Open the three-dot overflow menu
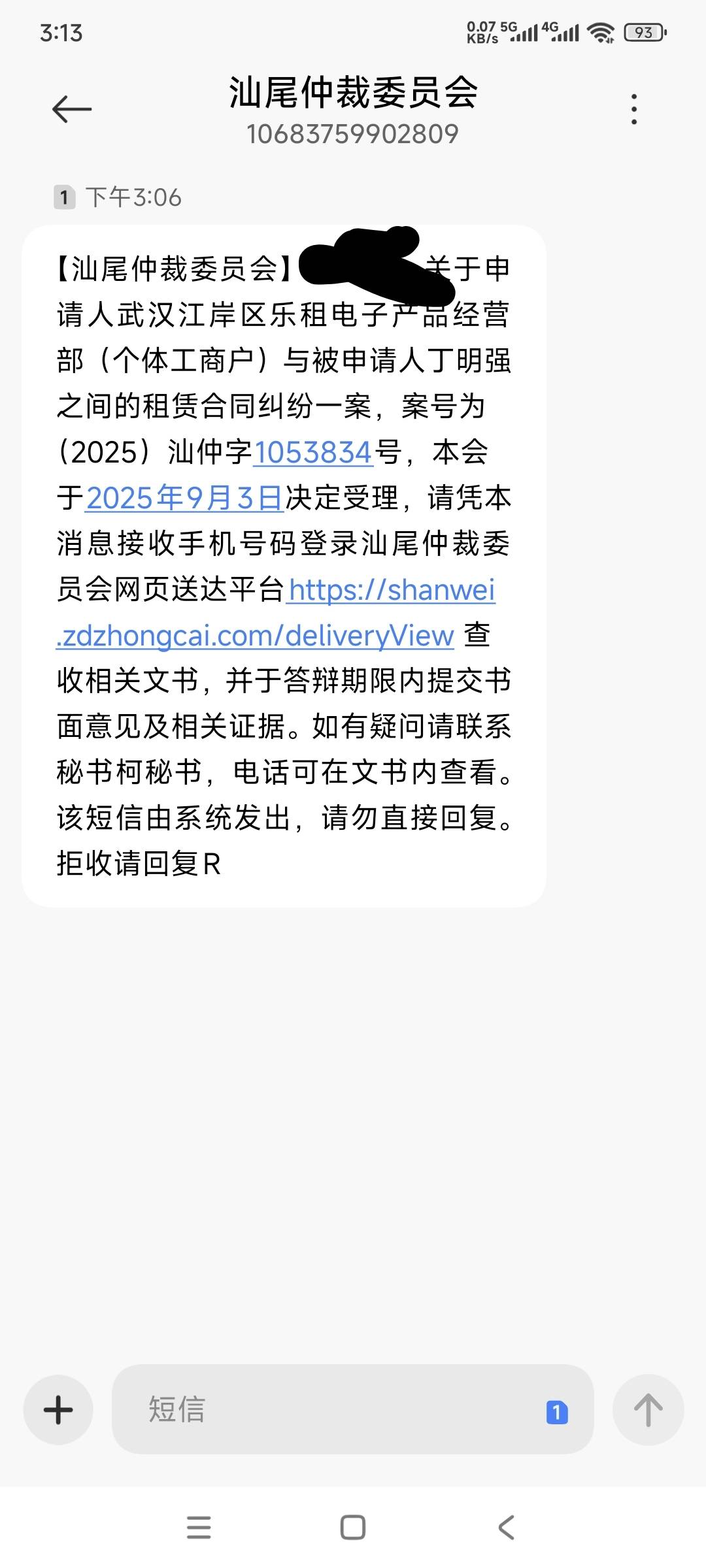Image resolution: width=706 pixels, height=1568 pixels. pyautogui.click(x=633, y=109)
